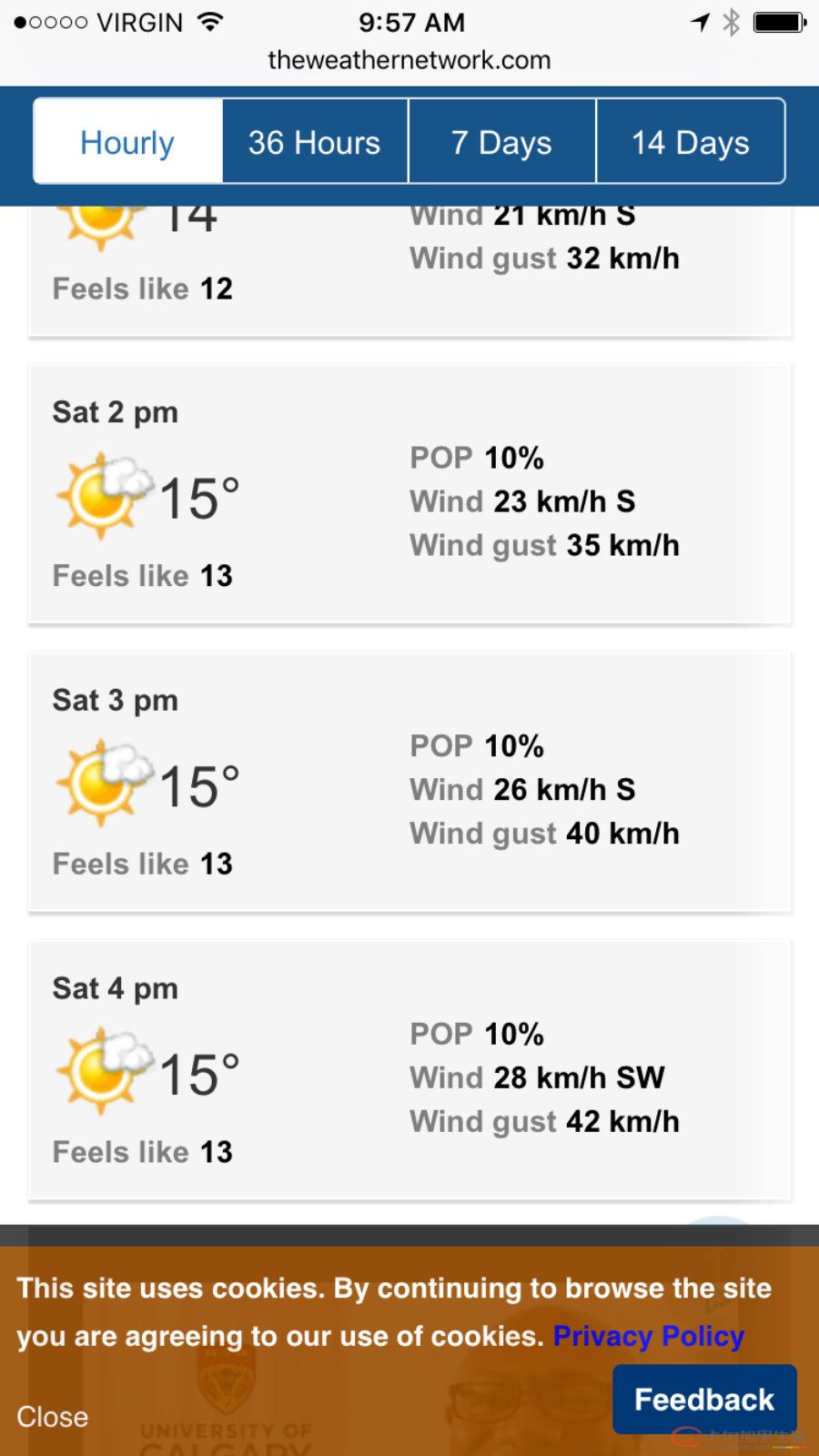Tap the Feedback button

coord(704,1400)
